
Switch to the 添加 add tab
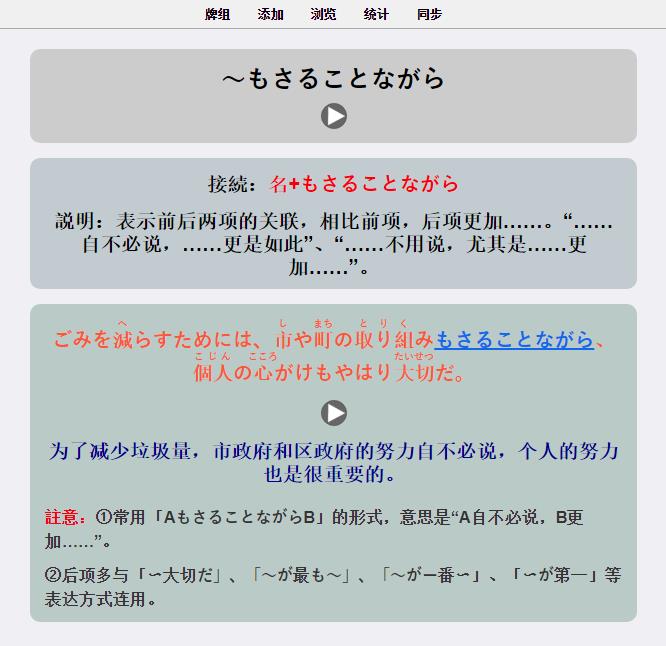pos(270,14)
